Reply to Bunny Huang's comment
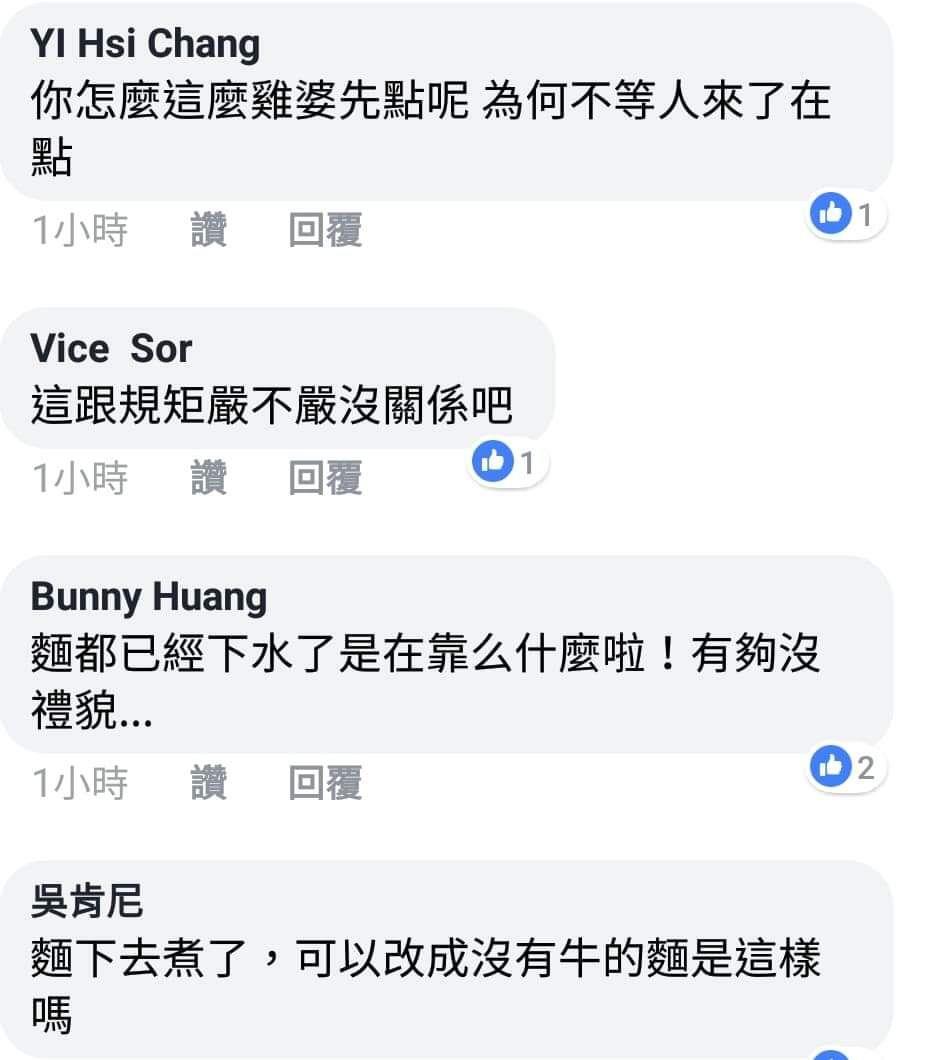The width and height of the screenshot is (926, 1060). coord(324,783)
